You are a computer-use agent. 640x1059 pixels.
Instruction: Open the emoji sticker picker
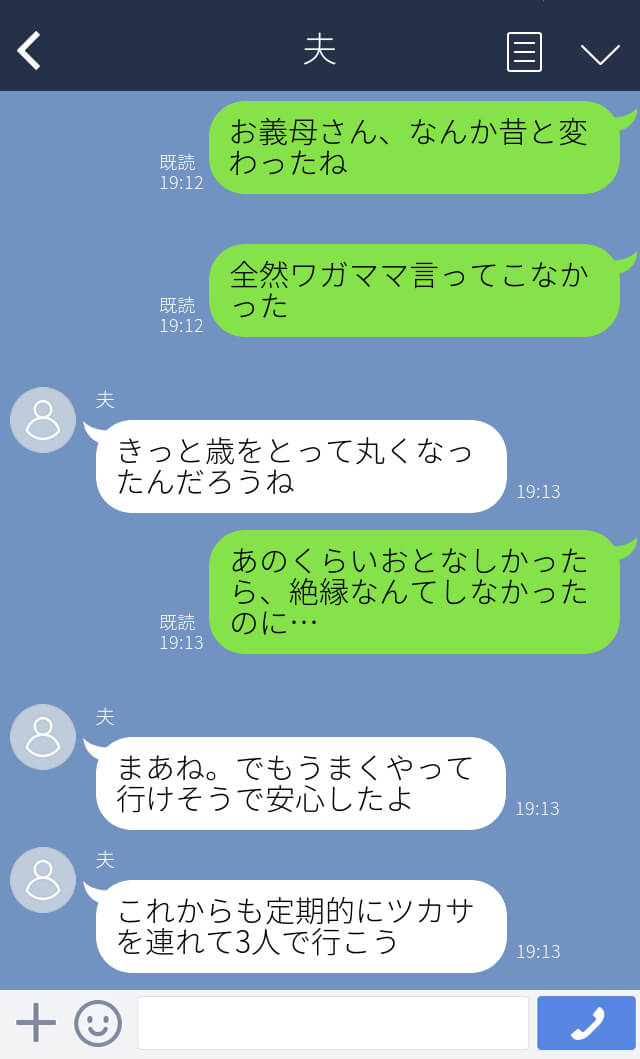98,1023
